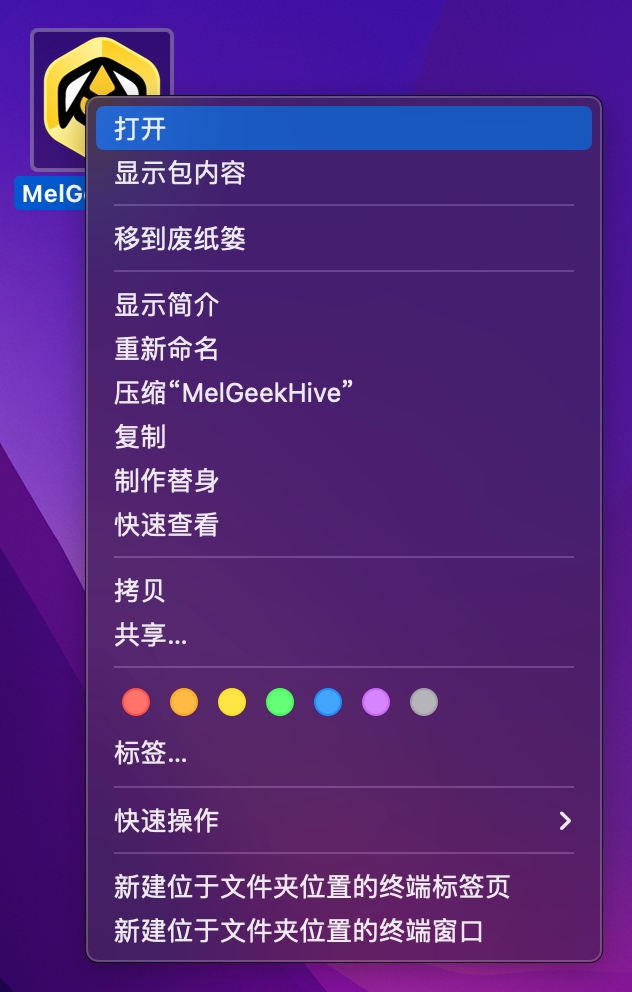This screenshot has height=992, width=632.
Task: Select 制作替身 to make an alias
Action: pos(166,481)
